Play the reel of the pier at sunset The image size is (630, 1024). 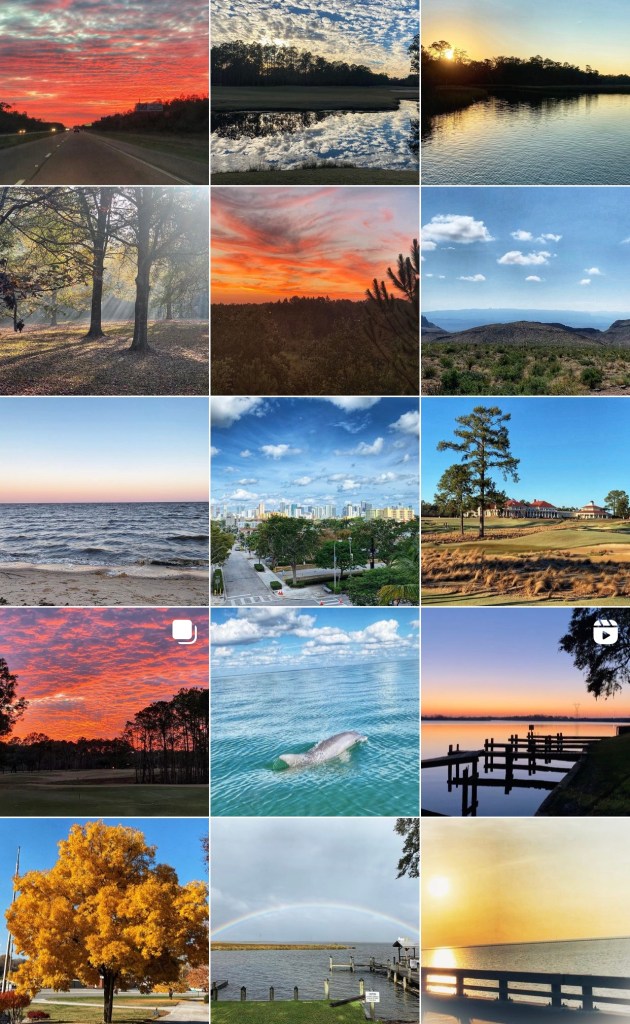click(x=526, y=712)
